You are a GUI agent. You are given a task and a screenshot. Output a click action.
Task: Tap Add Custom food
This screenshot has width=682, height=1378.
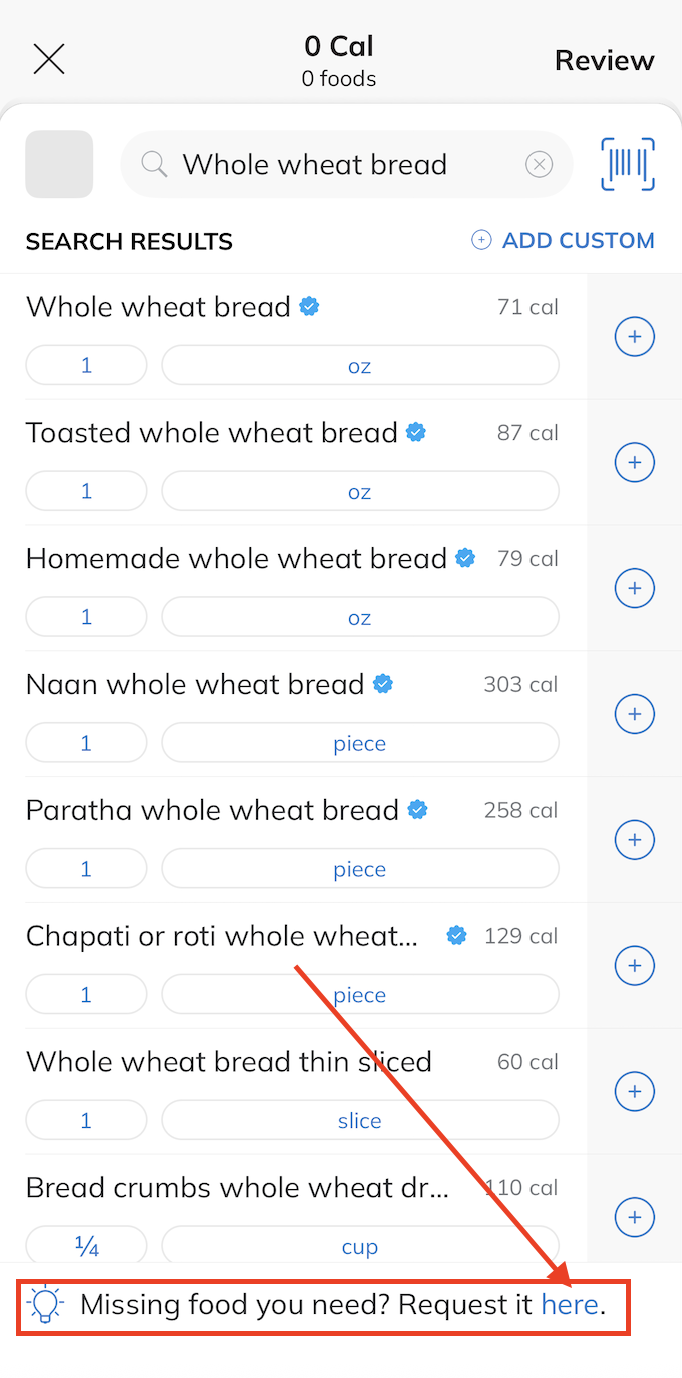563,240
